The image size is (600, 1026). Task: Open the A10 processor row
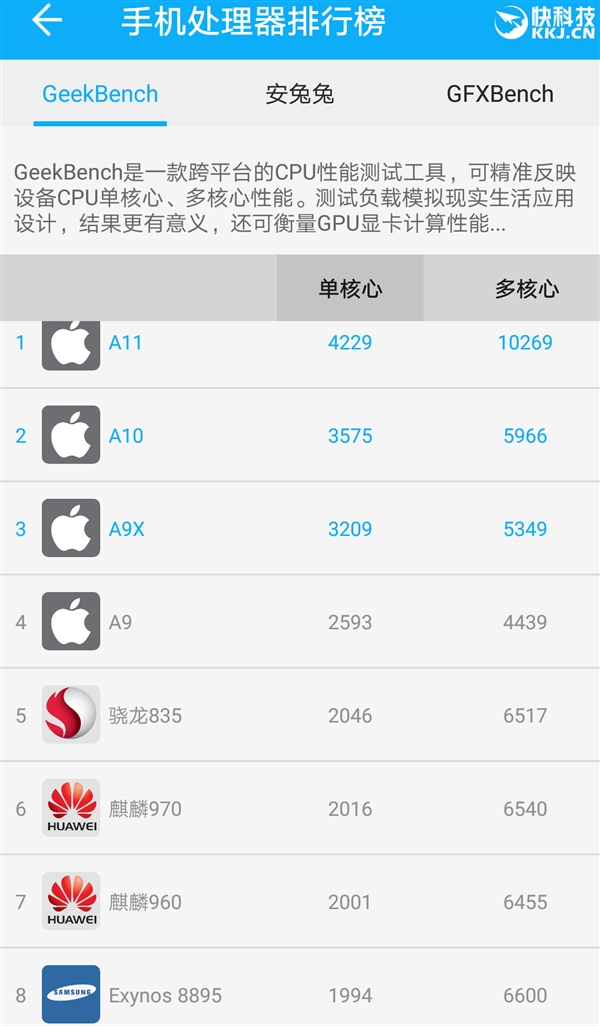[x=300, y=436]
